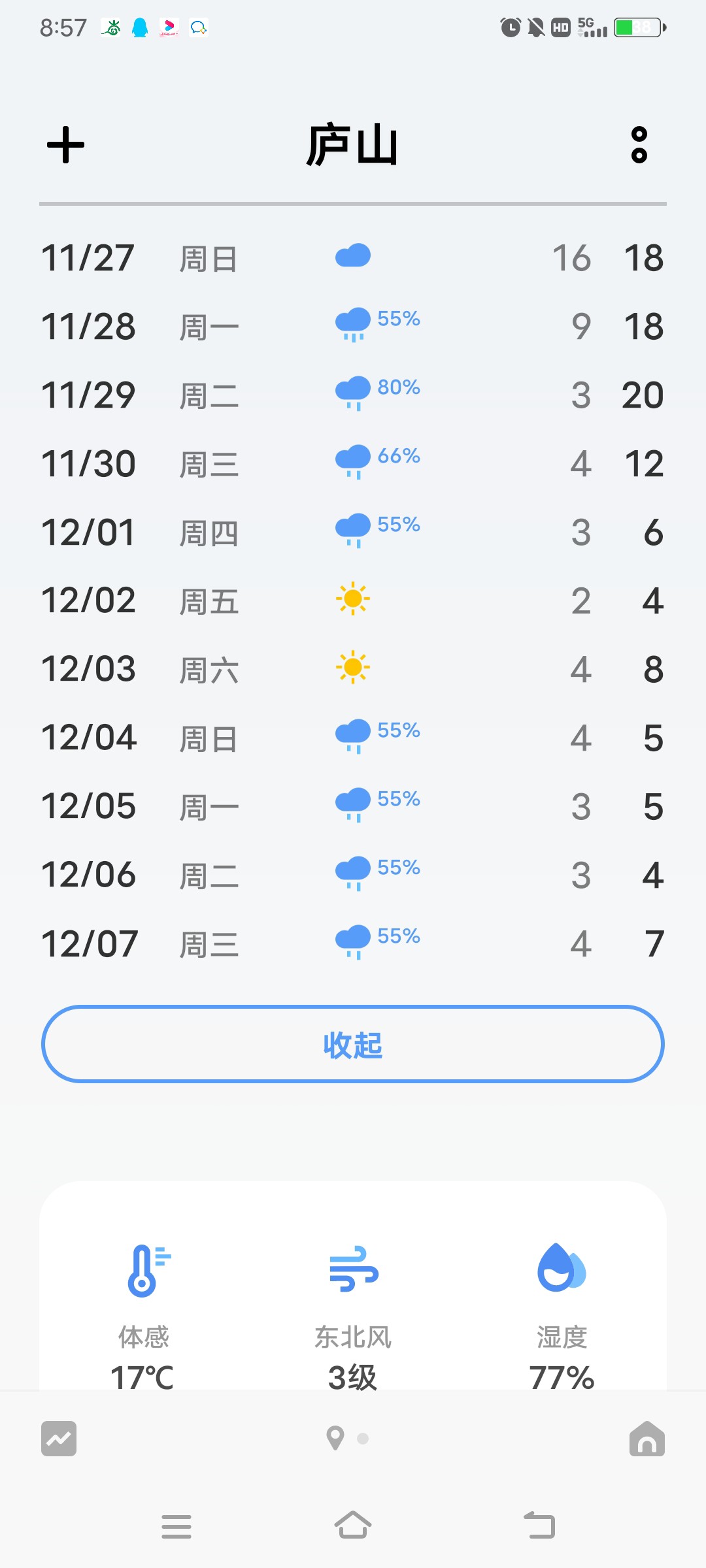This screenshot has height=1568, width=706.
Task: Add a new city with the plus icon
Action: [x=65, y=144]
